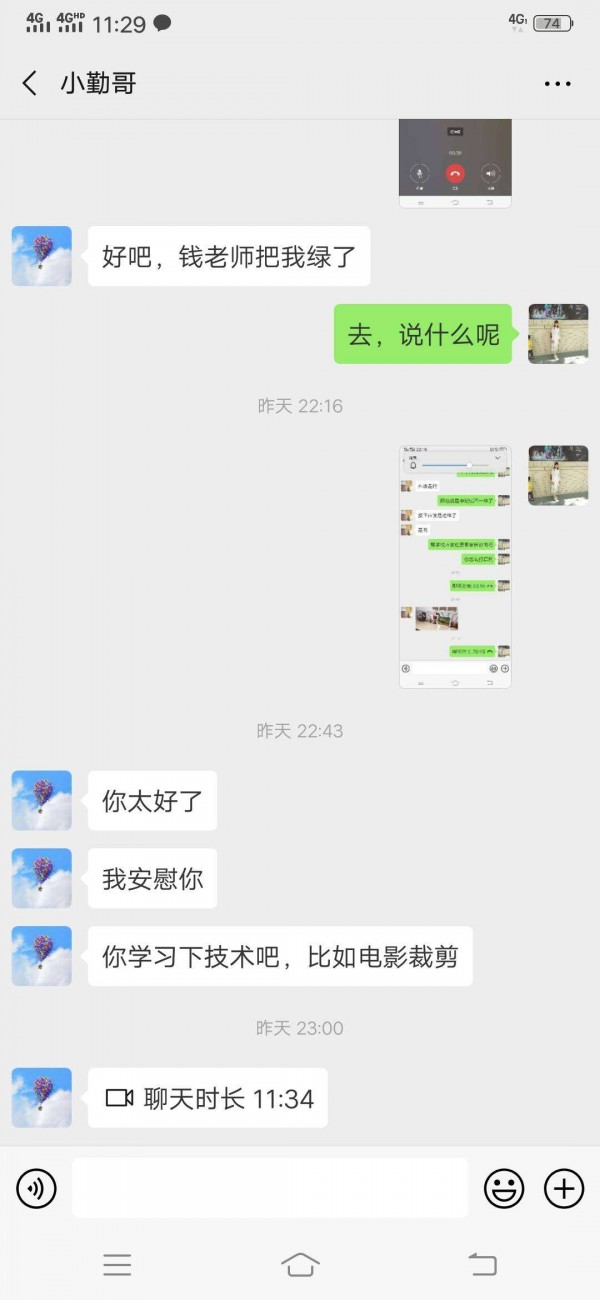The width and height of the screenshot is (600, 1300).
Task: Tap the system home button
Action: (x=300, y=1264)
